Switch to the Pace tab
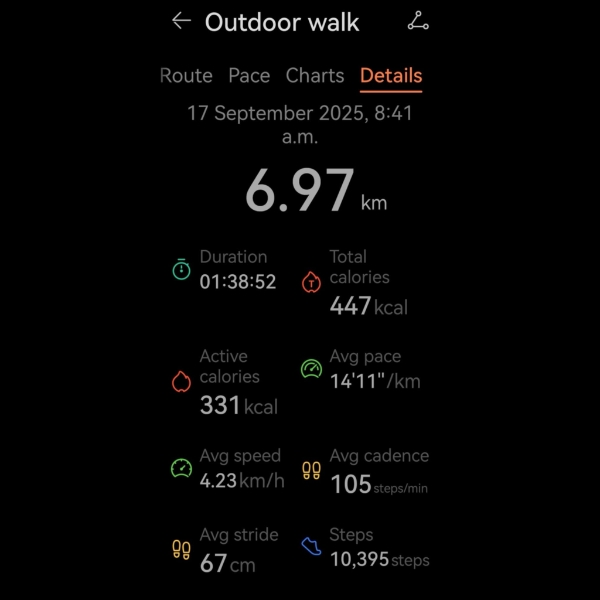 [x=249, y=76]
